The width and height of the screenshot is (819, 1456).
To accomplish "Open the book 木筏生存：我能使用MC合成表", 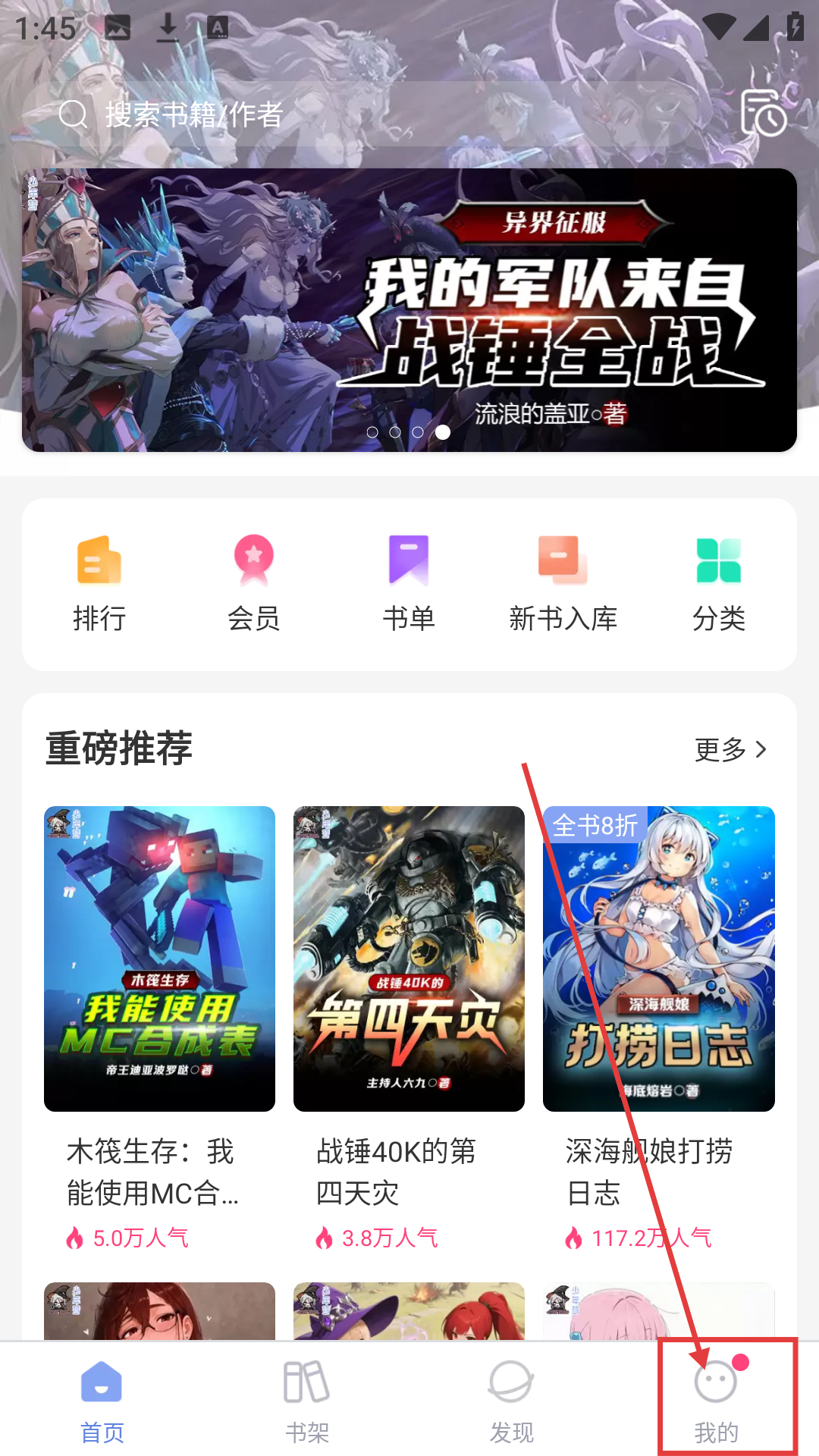I will 159,959.
